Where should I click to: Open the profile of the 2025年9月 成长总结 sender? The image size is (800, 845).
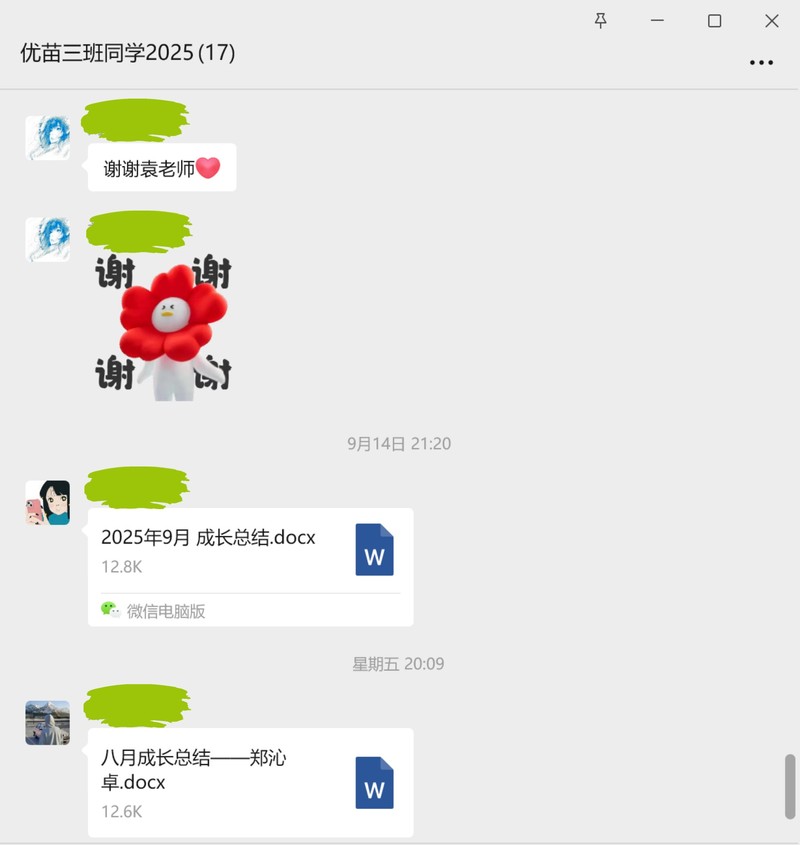click(x=47, y=503)
